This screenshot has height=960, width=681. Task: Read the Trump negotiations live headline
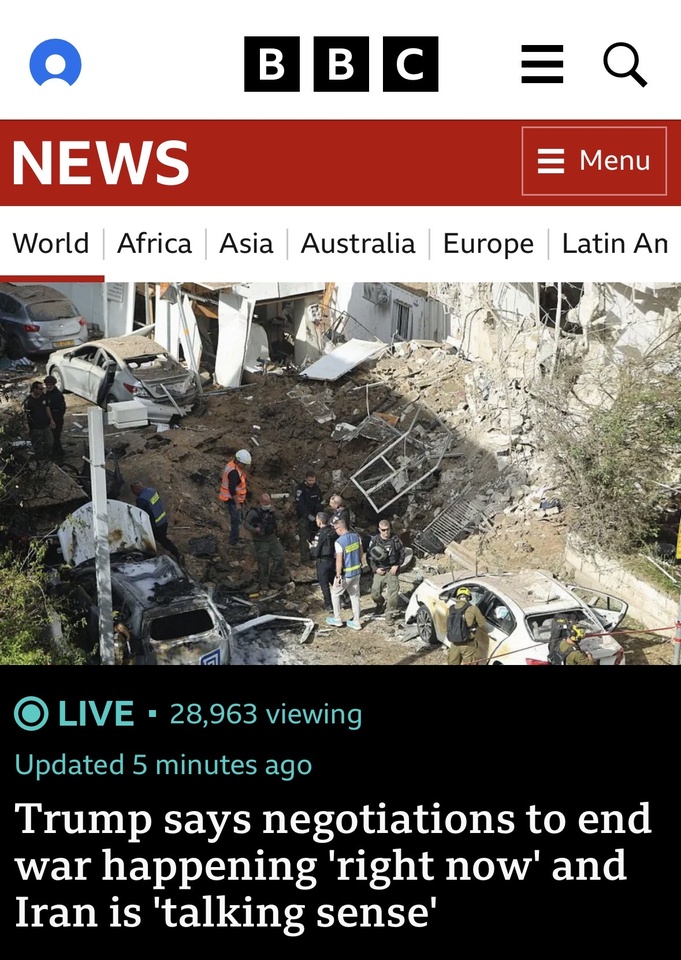pos(332,865)
